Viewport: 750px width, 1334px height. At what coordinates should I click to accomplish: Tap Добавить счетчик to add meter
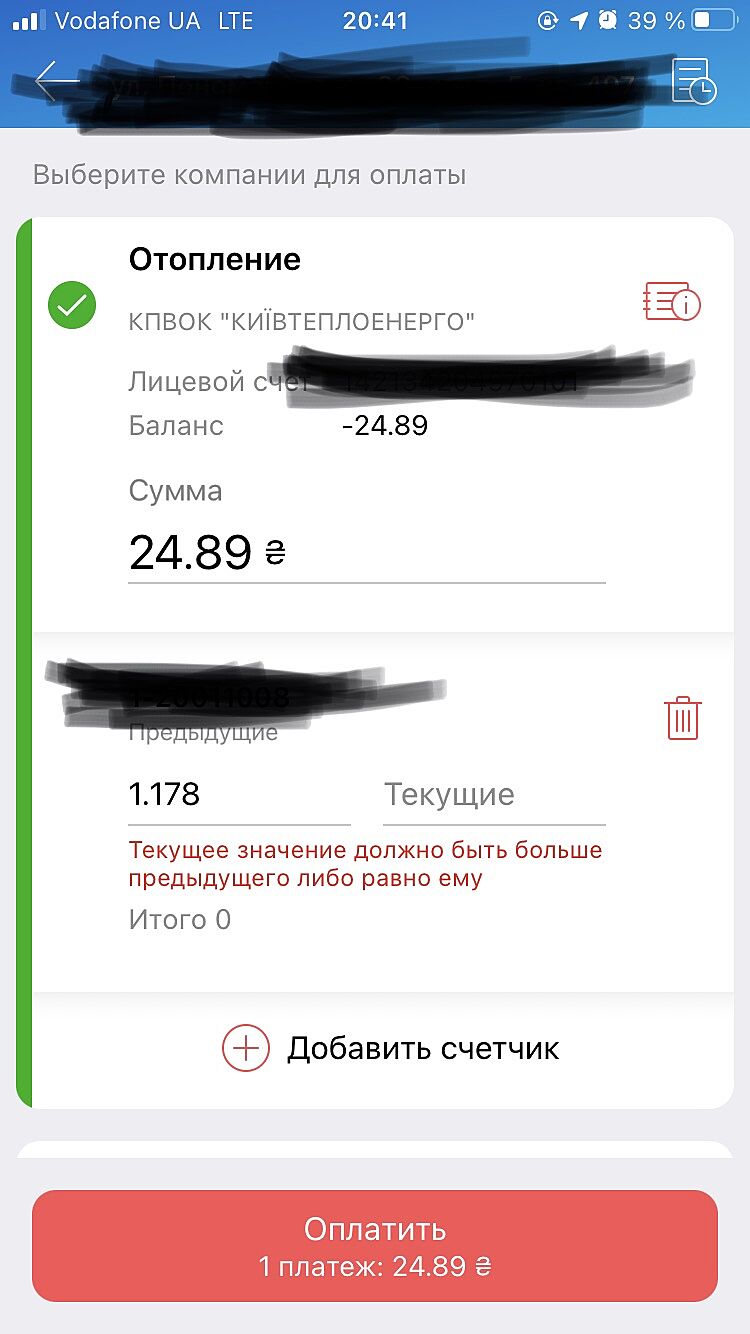pos(391,1048)
